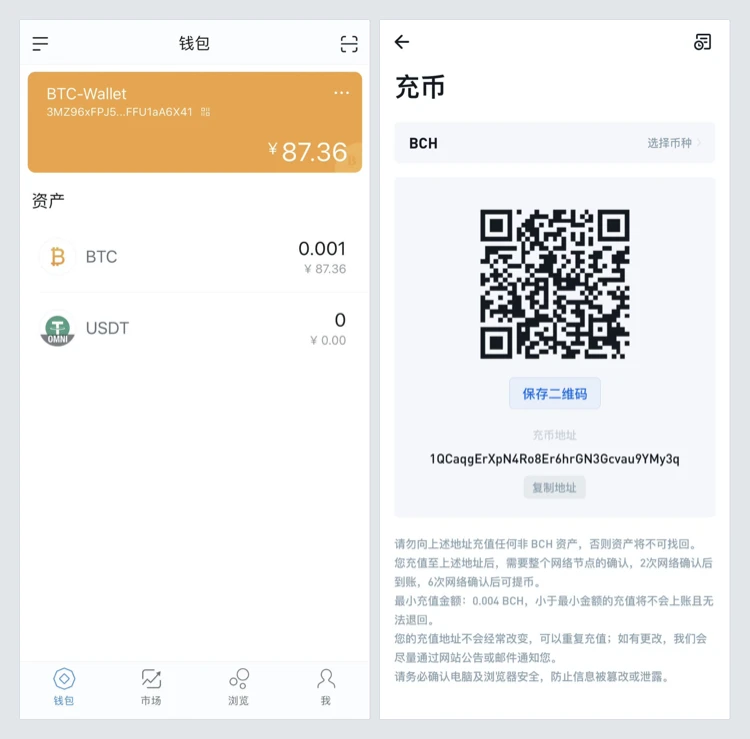The width and height of the screenshot is (750, 739).
Task: Copy the deposit address with 复制地址
Action: (554, 488)
